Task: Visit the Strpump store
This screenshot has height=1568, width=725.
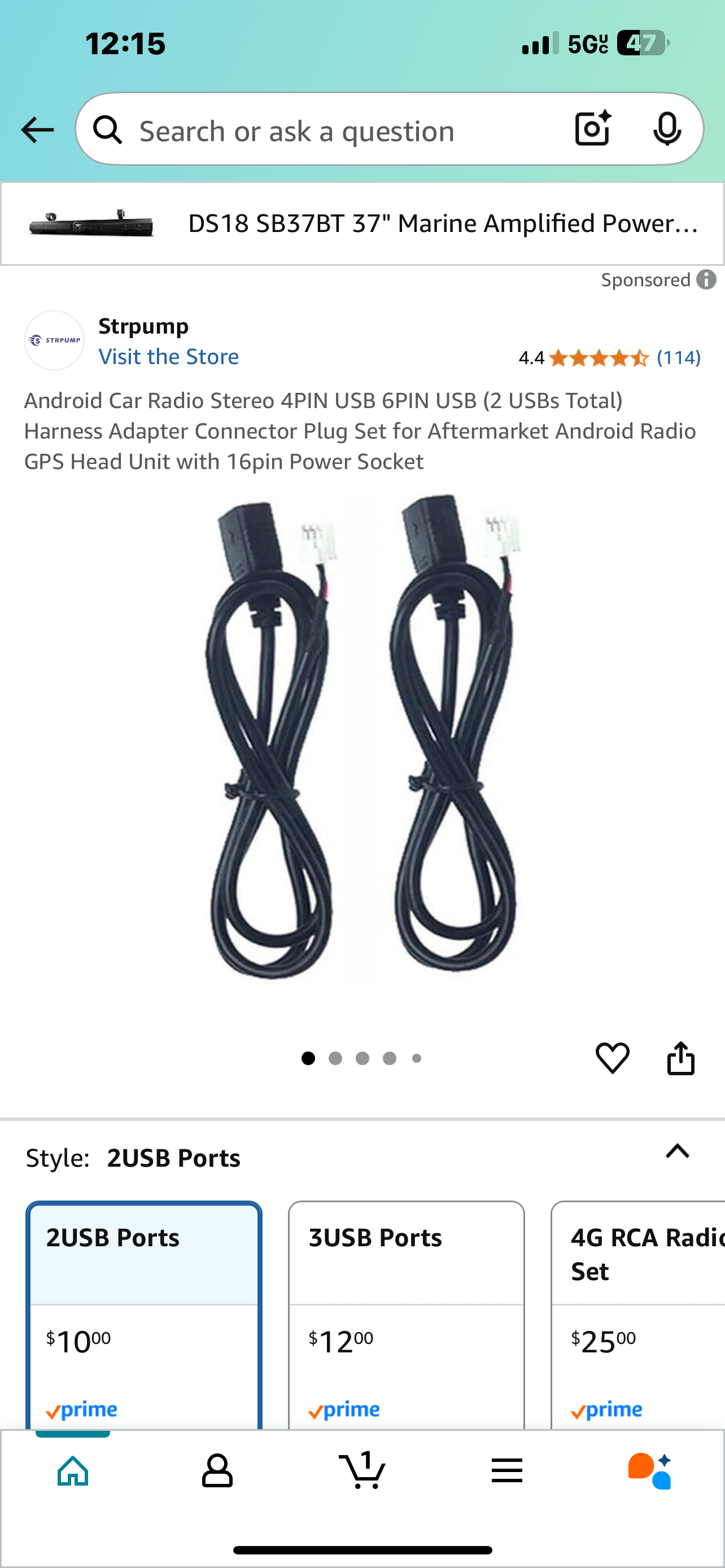Action: click(x=169, y=357)
